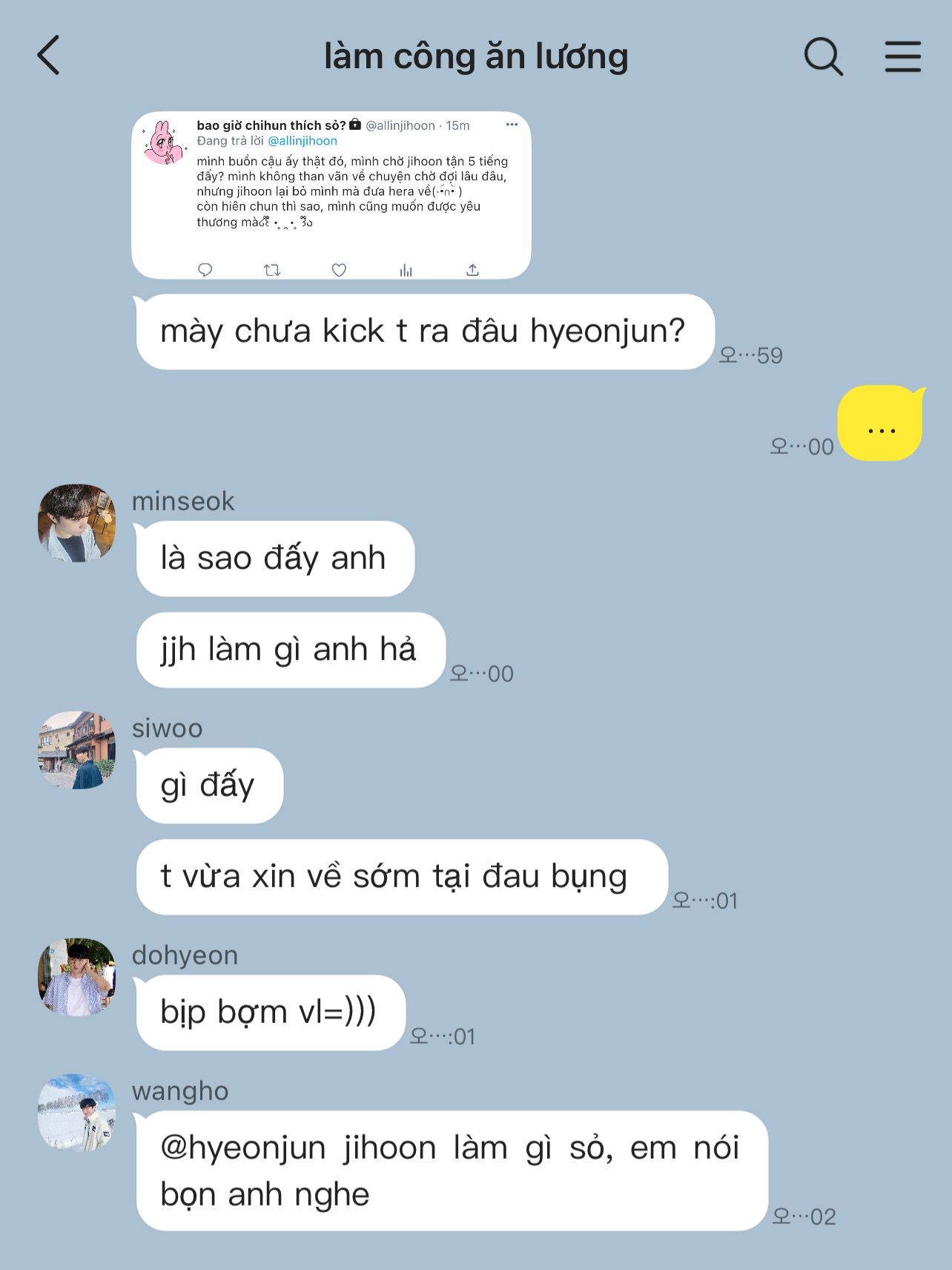Open the chat room menu
Image resolution: width=952 pixels, height=1270 pixels.
pyautogui.click(x=902, y=56)
